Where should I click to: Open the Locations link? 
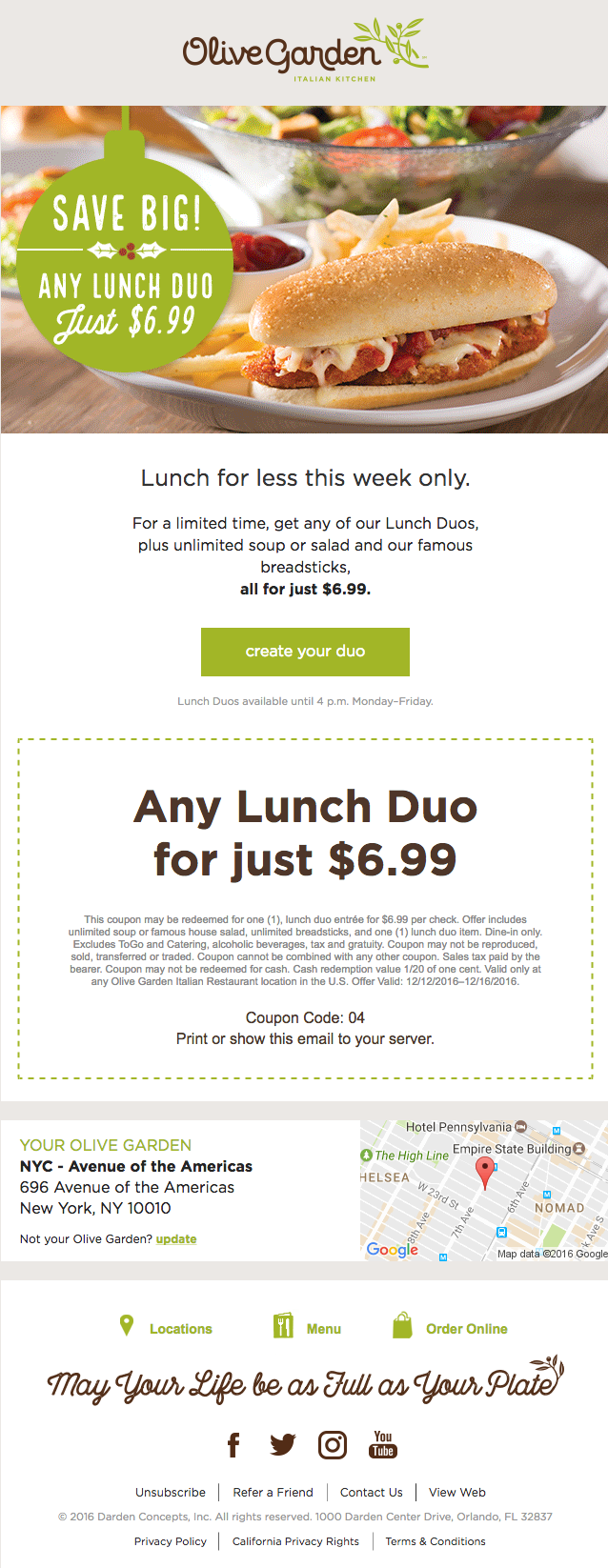pyautogui.click(x=166, y=1328)
